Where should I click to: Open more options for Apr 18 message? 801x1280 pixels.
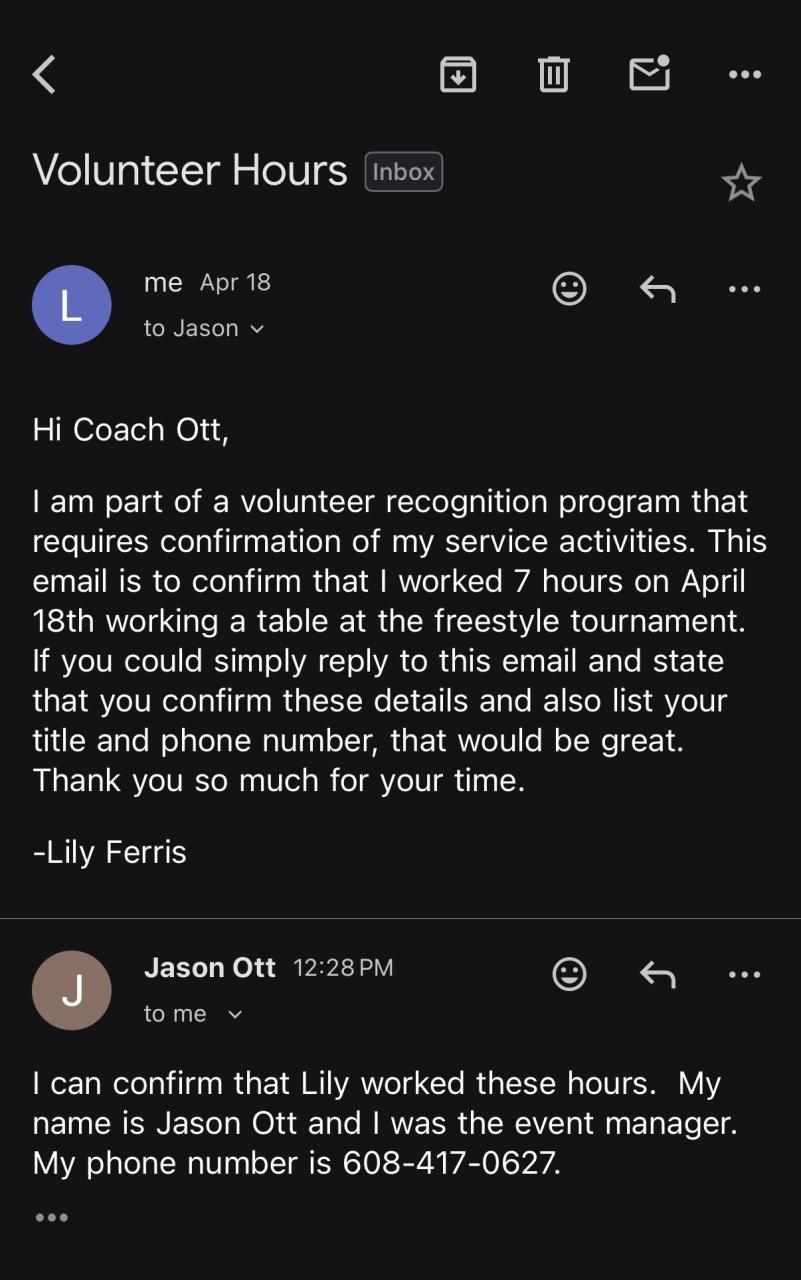point(745,290)
